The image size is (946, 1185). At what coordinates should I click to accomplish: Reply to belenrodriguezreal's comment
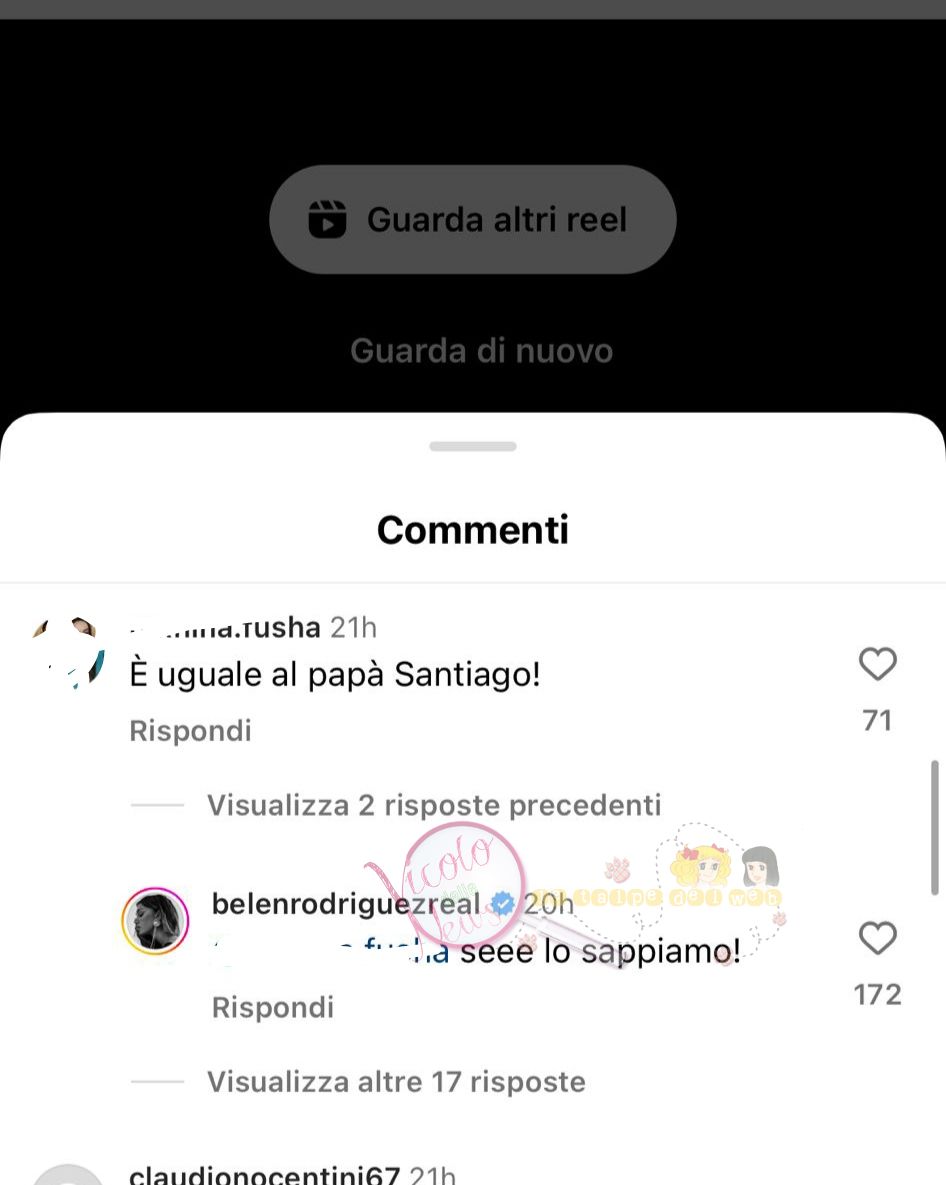[272, 1007]
